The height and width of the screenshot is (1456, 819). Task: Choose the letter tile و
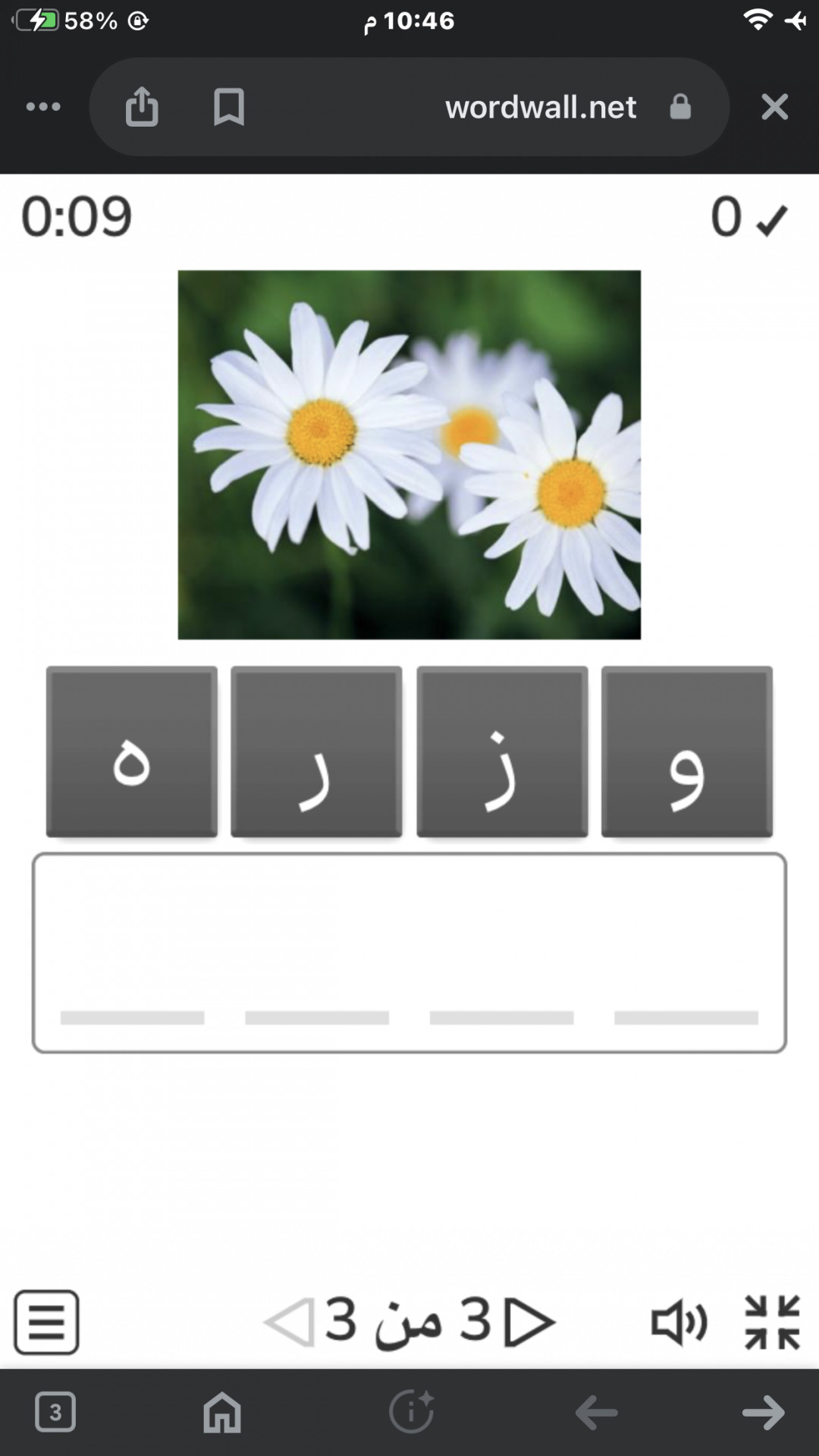[686, 752]
